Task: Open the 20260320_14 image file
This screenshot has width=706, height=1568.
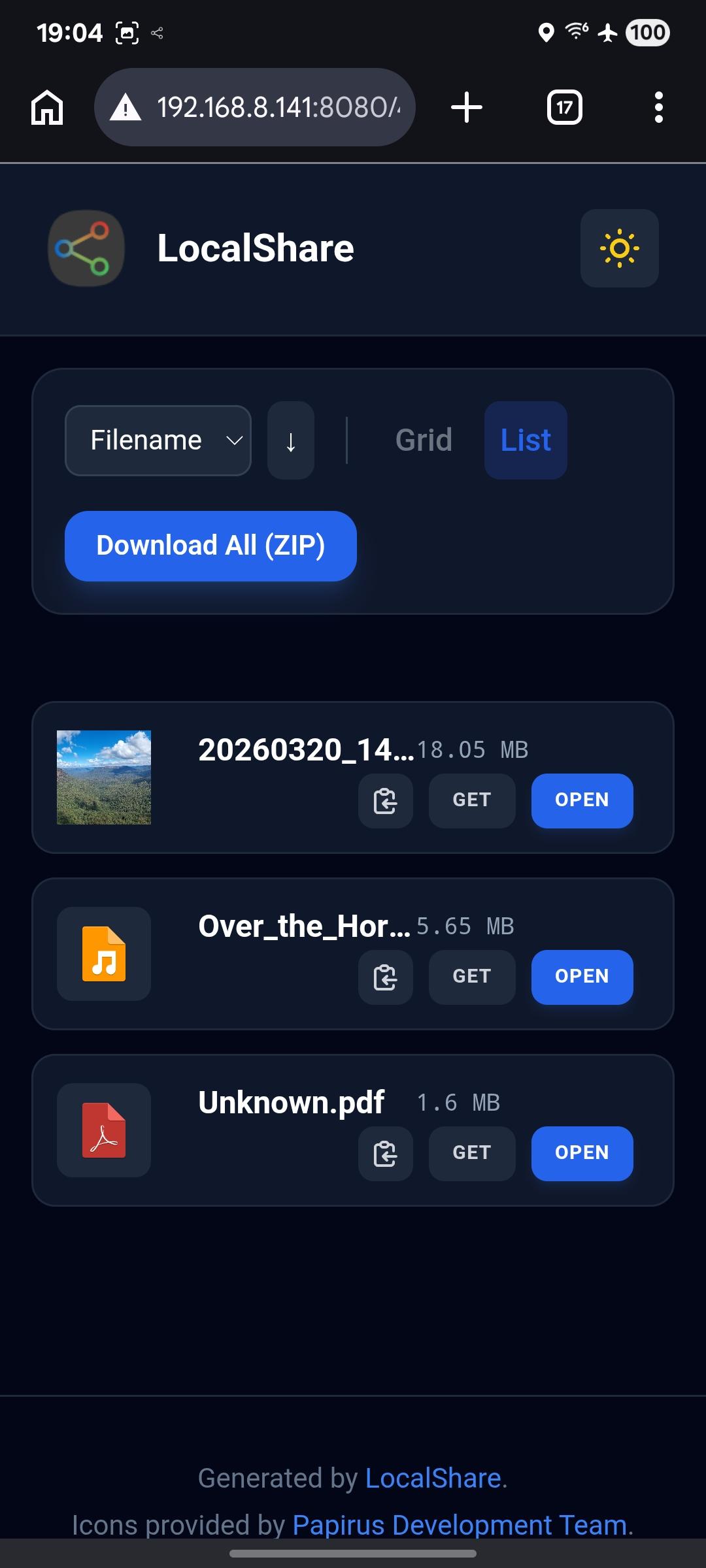Action: pyautogui.click(x=582, y=801)
